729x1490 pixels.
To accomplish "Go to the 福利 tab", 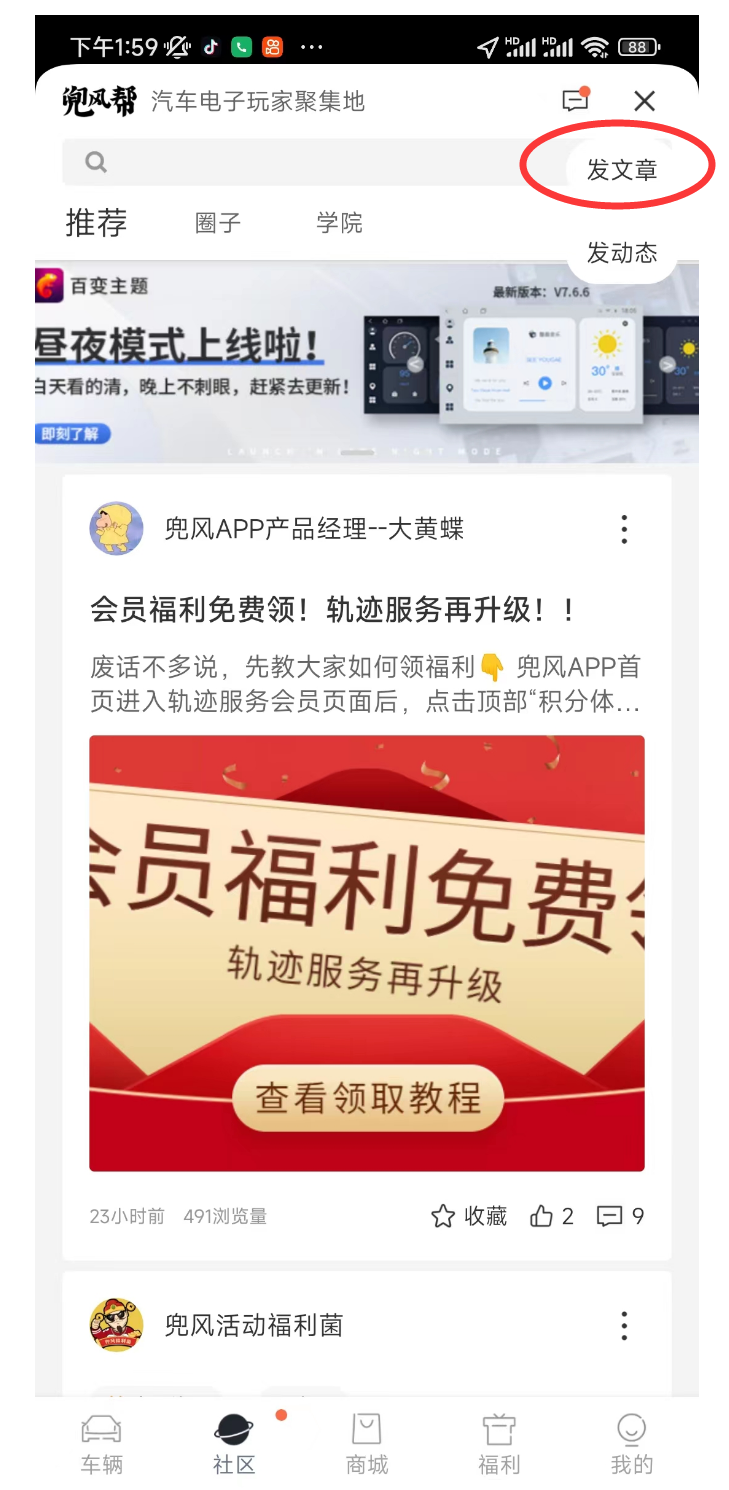I will click(x=498, y=1445).
